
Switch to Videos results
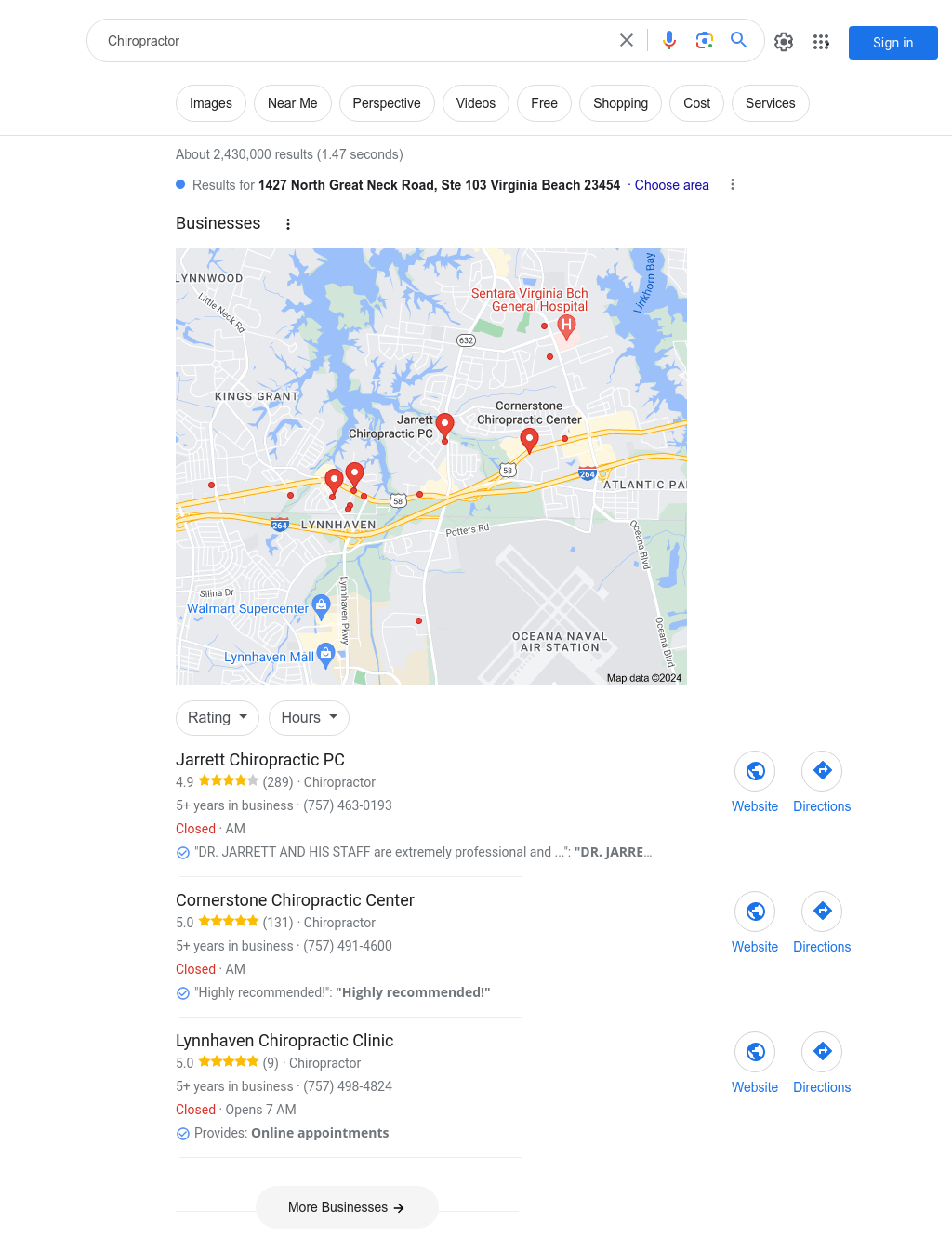pyautogui.click(x=475, y=103)
